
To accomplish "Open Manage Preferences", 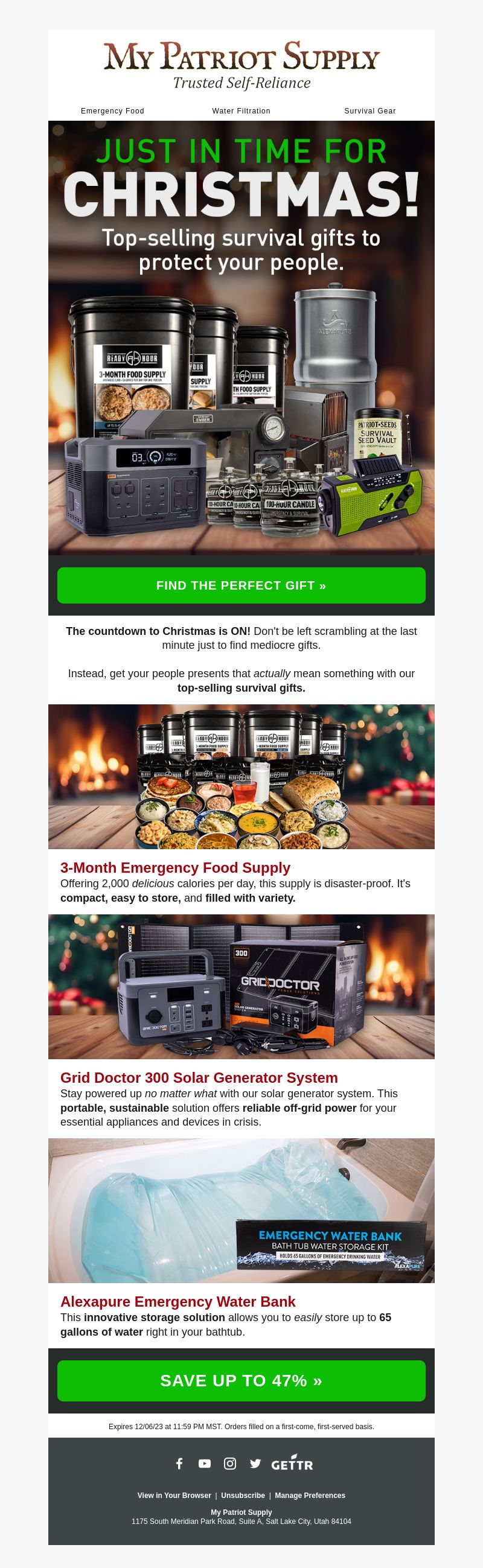I will click(x=309, y=1495).
